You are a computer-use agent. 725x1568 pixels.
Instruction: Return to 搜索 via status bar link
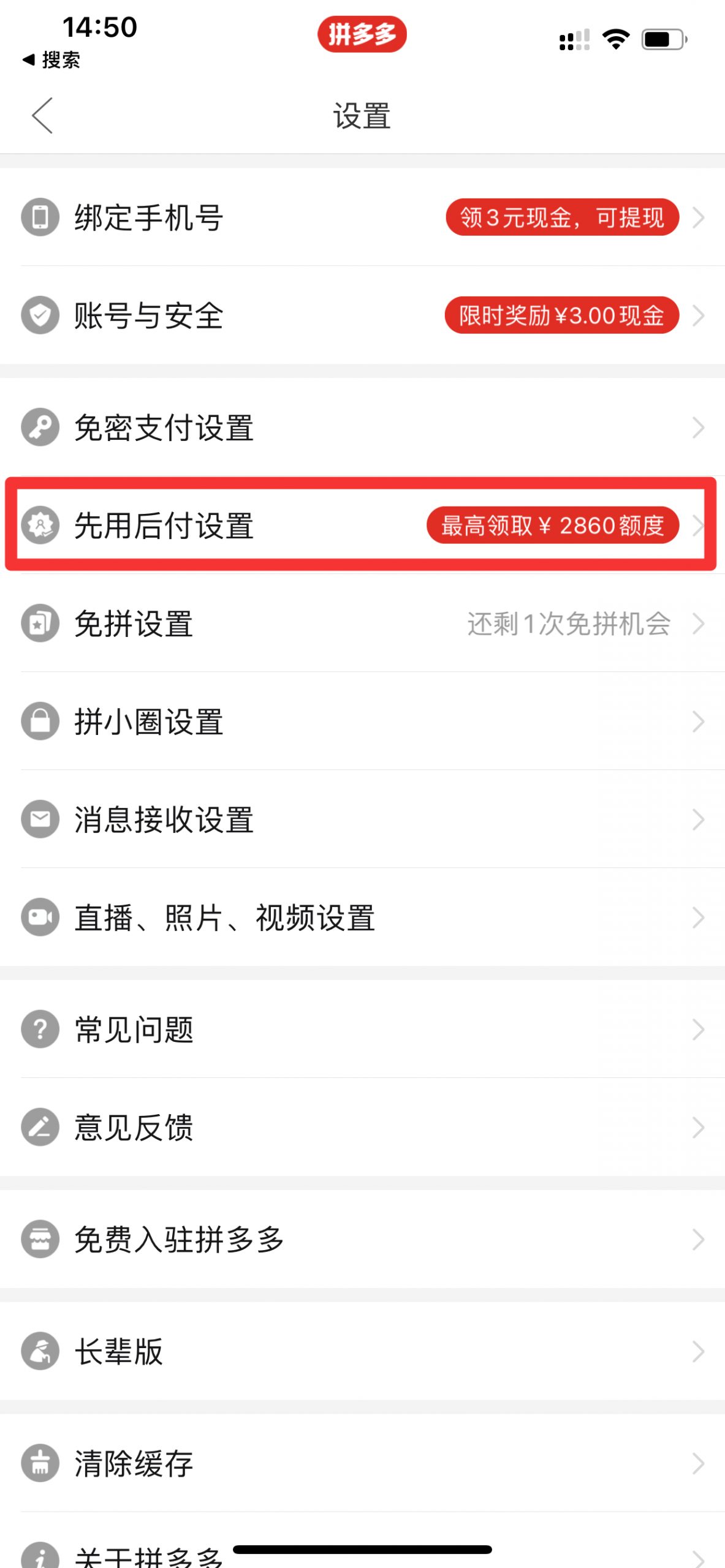[x=51, y=60]
